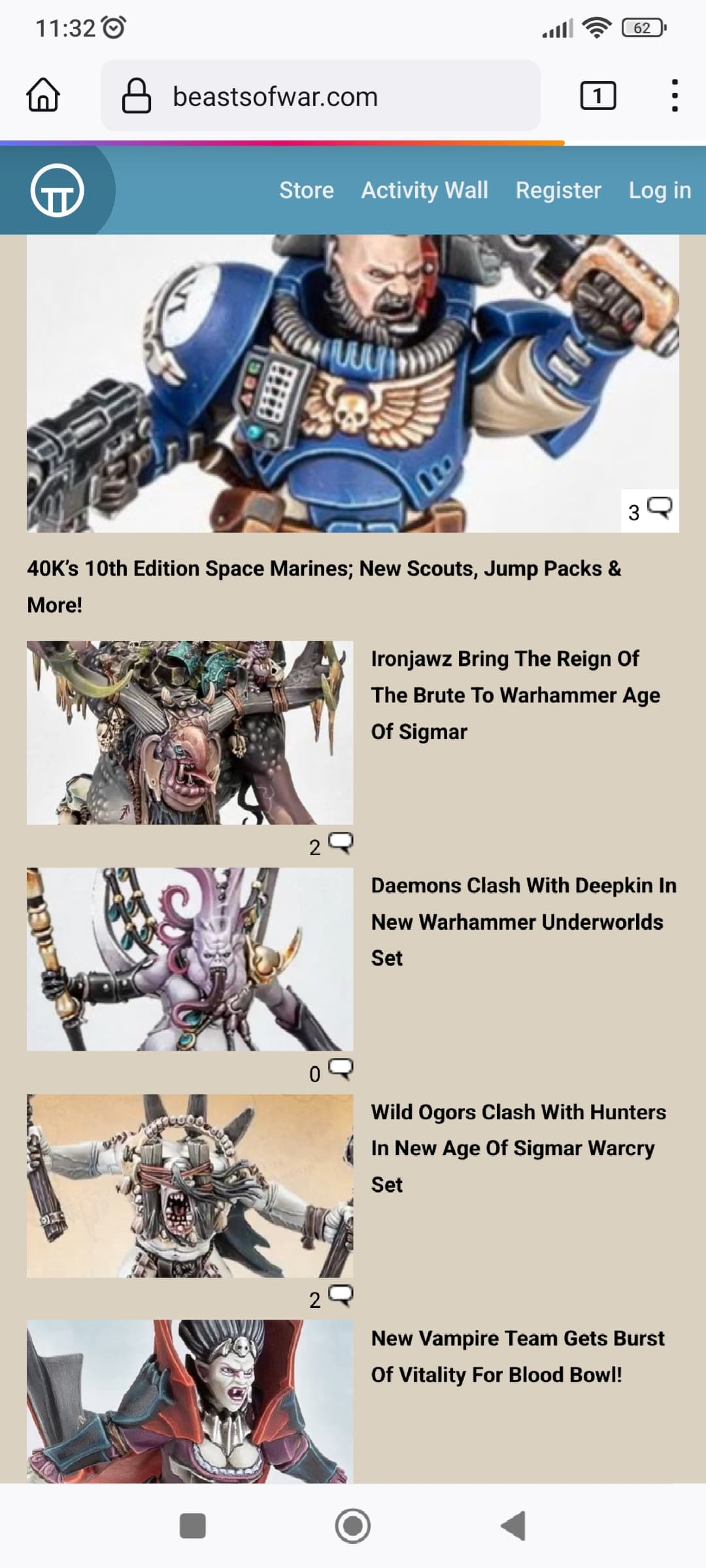The image size is (706, 1568).
Task: Read the Ironjawz Reign Of The Brute article
Action: (516, 695)
